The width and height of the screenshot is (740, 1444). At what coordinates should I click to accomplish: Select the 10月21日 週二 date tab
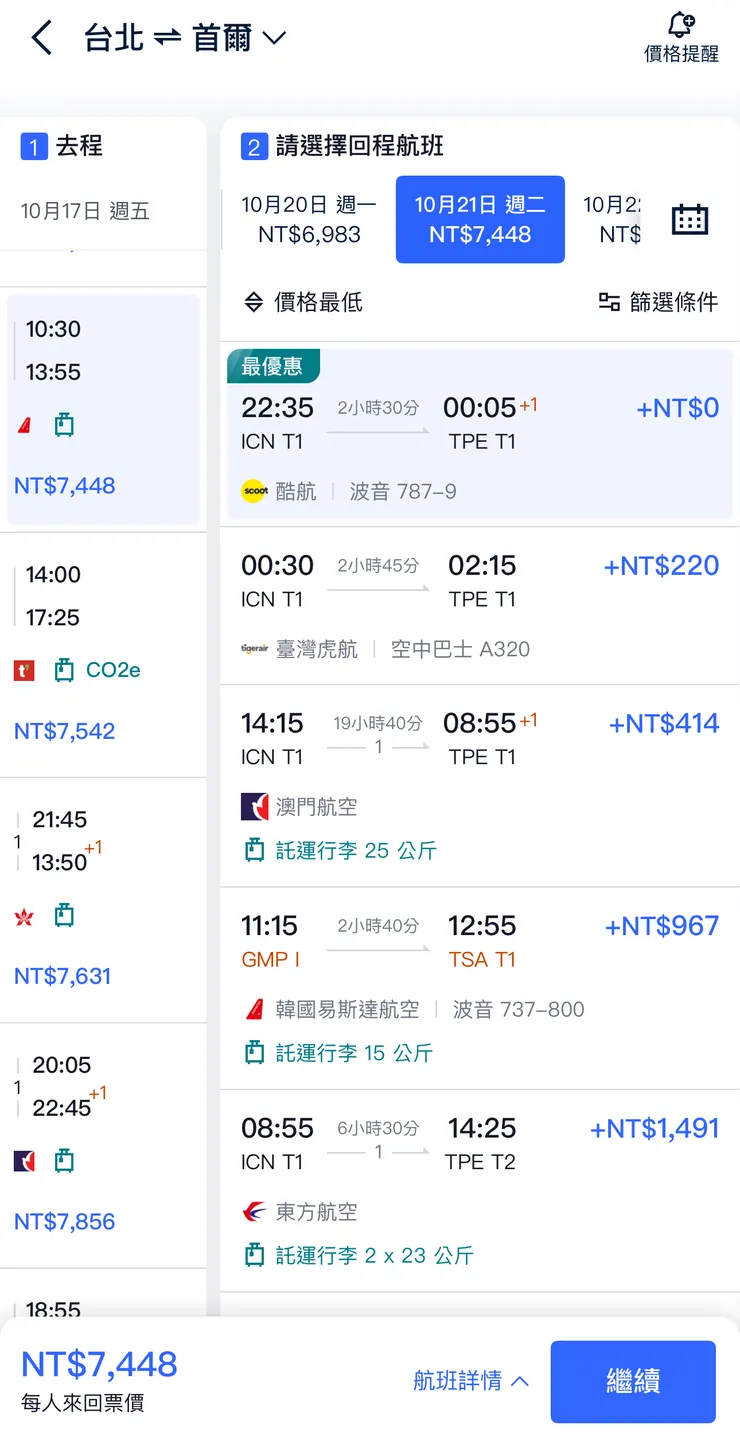[x=480, y=218]
